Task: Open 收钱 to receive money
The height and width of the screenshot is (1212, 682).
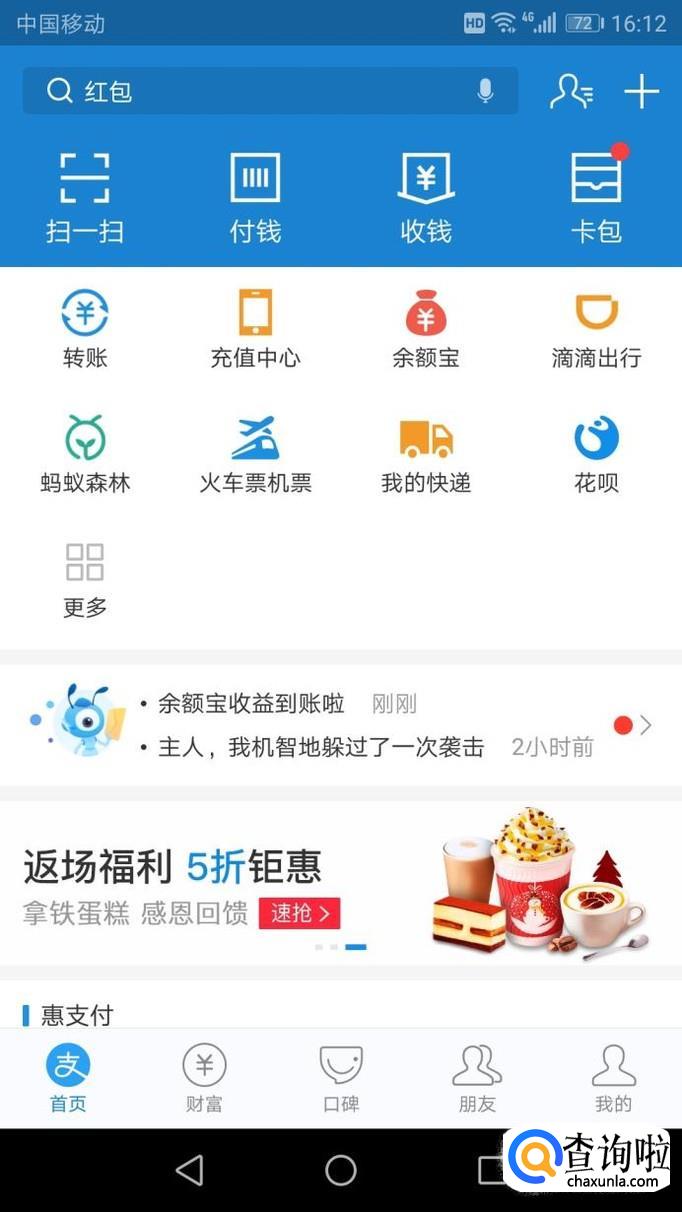Action: [x=426, y=198]
